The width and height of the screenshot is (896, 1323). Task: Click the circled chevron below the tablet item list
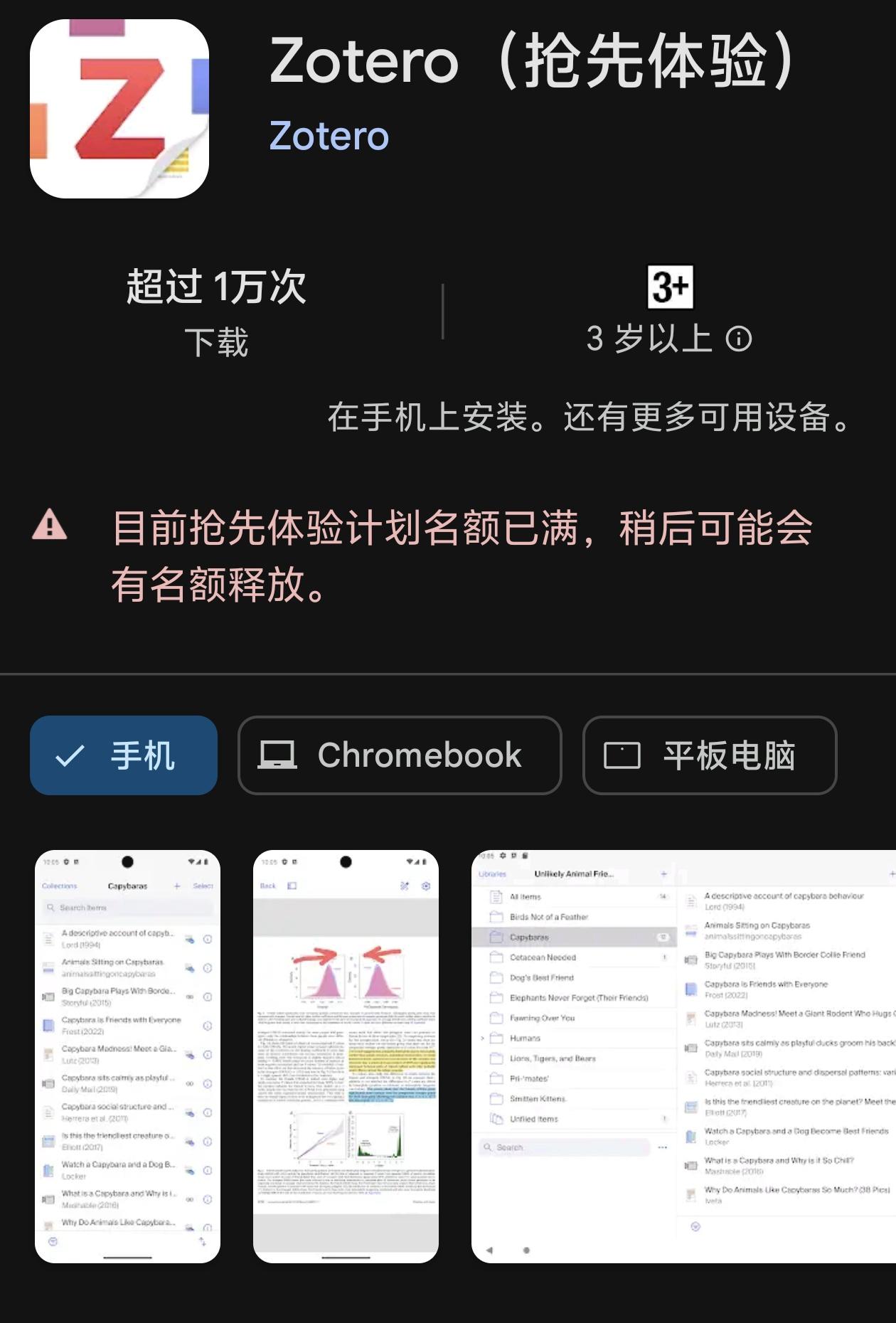coord(696,1226)
